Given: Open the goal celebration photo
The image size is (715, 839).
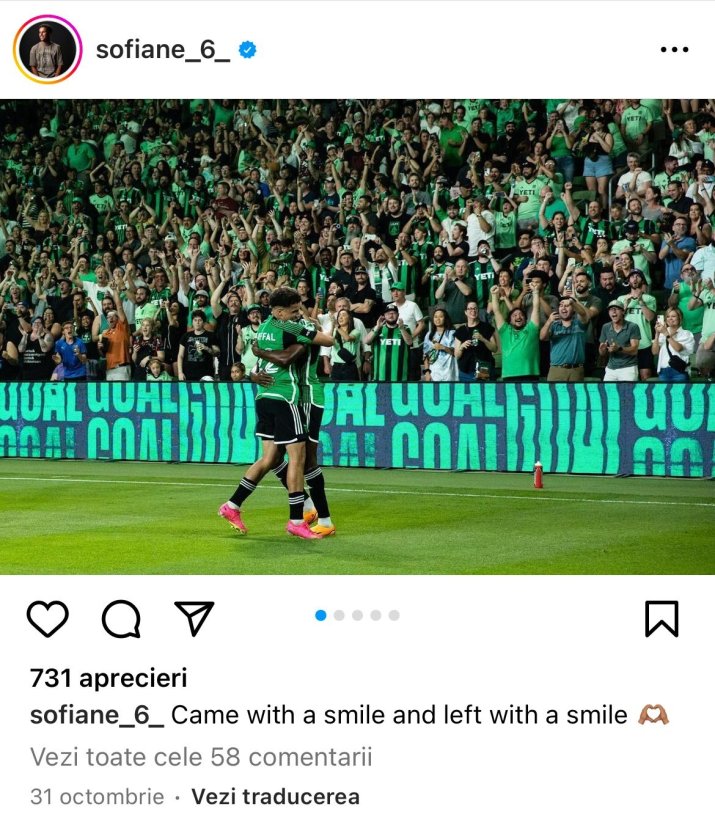Looking at the screenshot, I should click(x=357, y=336).
